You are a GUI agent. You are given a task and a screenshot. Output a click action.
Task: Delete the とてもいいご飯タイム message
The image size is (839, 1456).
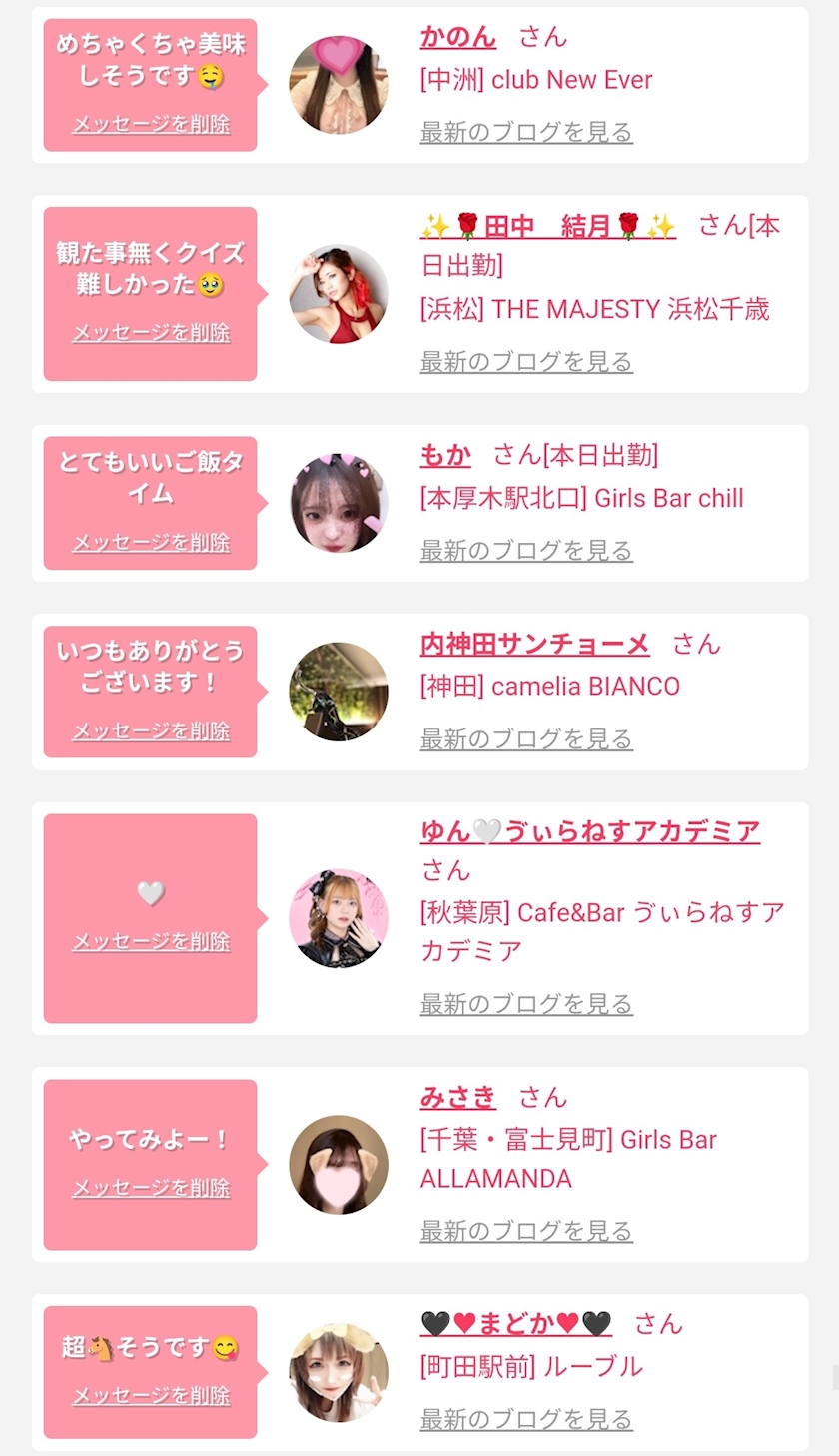pos(151,542)
